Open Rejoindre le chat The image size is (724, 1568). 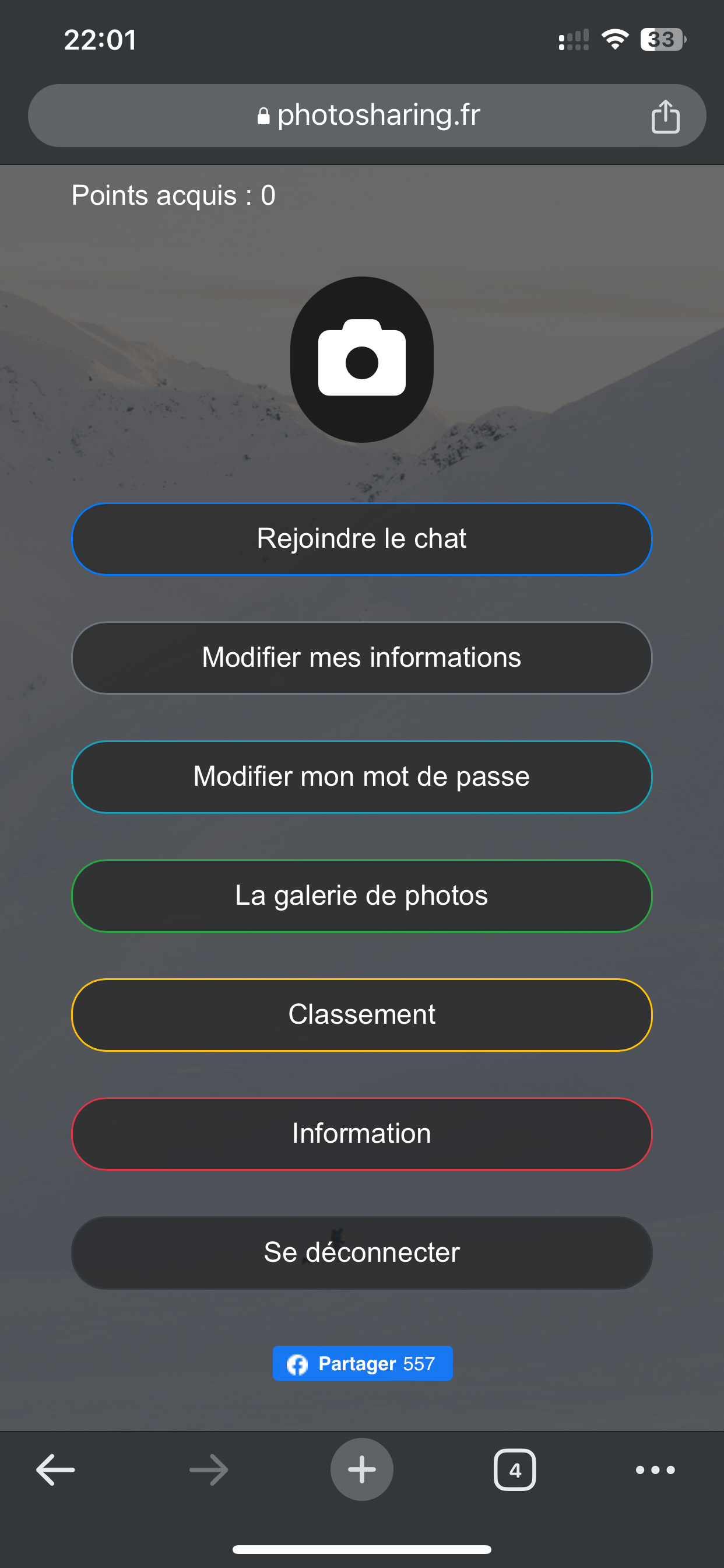pyautogui.click(x=361, y=538)
